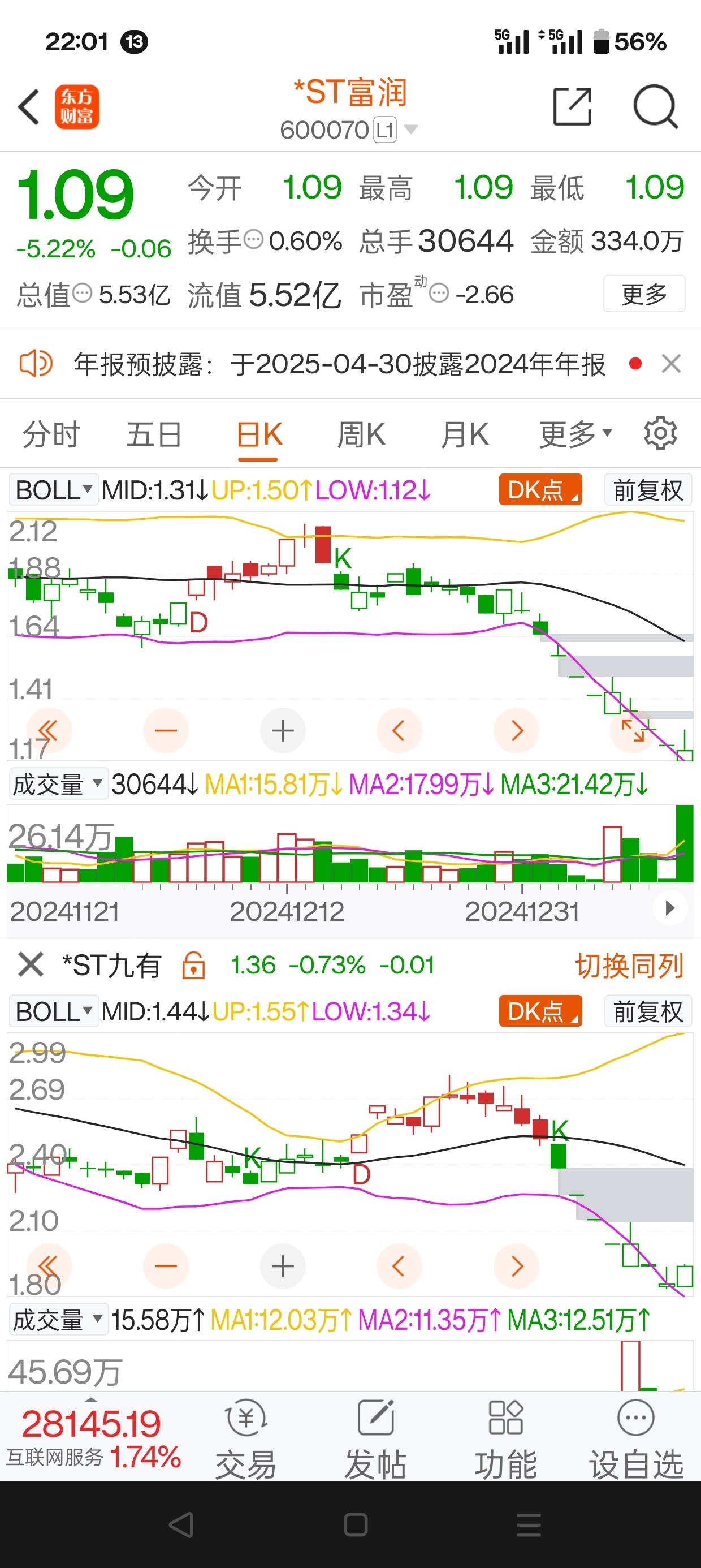701x1568 pixels.
Task: Go back using the top-left arrow
Action: tap(29, 107)
